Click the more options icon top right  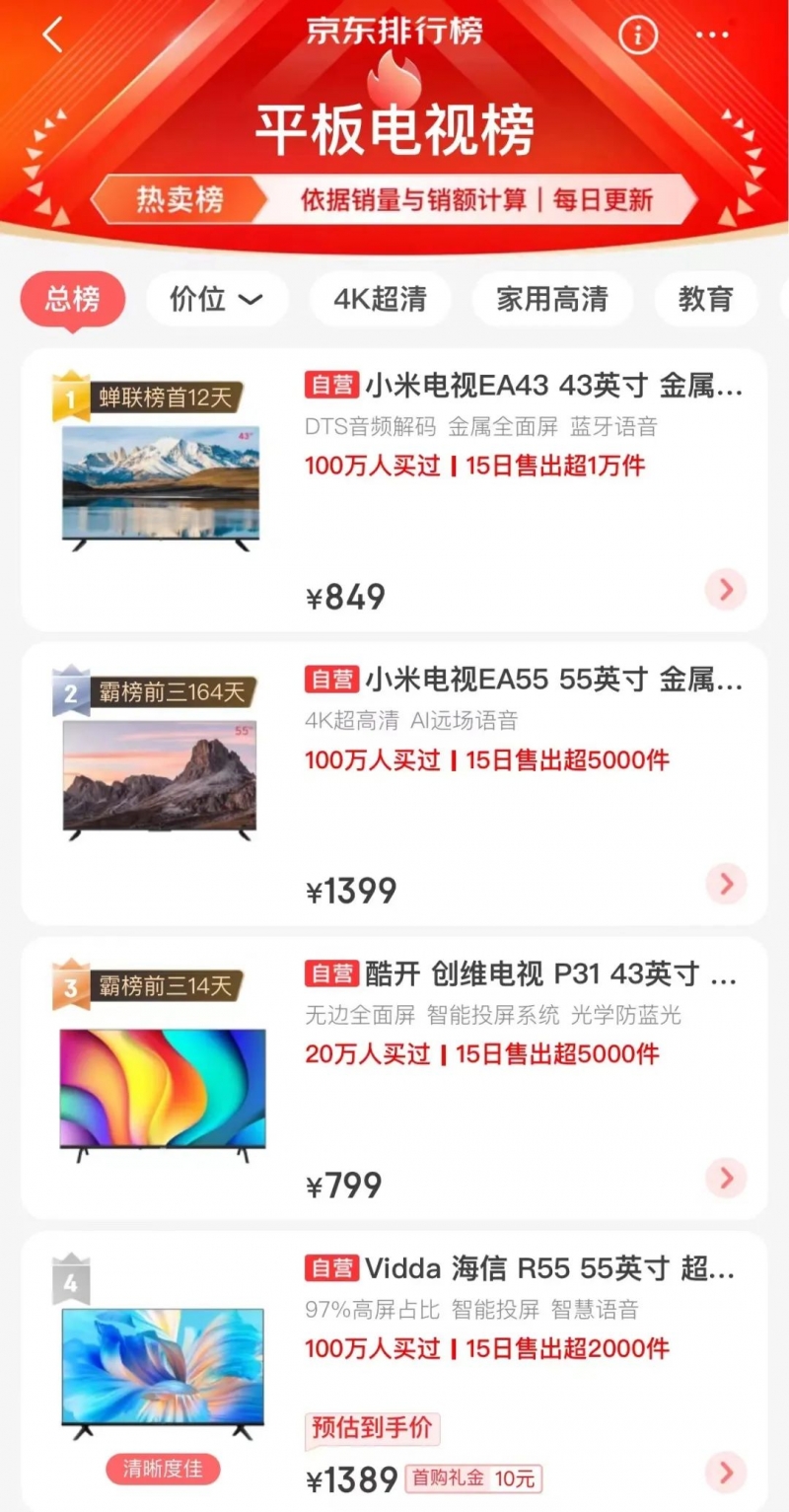point(712,36)
